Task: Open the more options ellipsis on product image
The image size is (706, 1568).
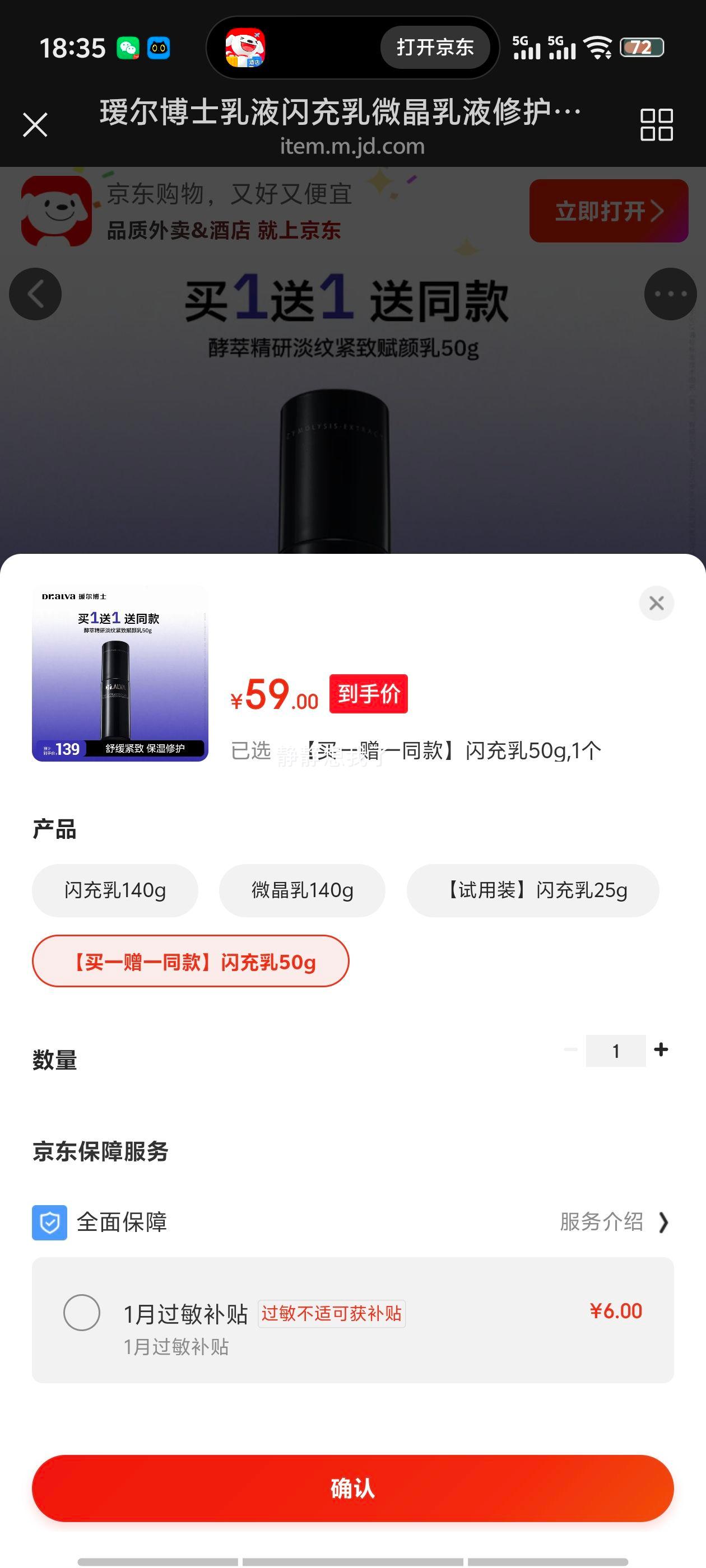Action: point(670,293)
